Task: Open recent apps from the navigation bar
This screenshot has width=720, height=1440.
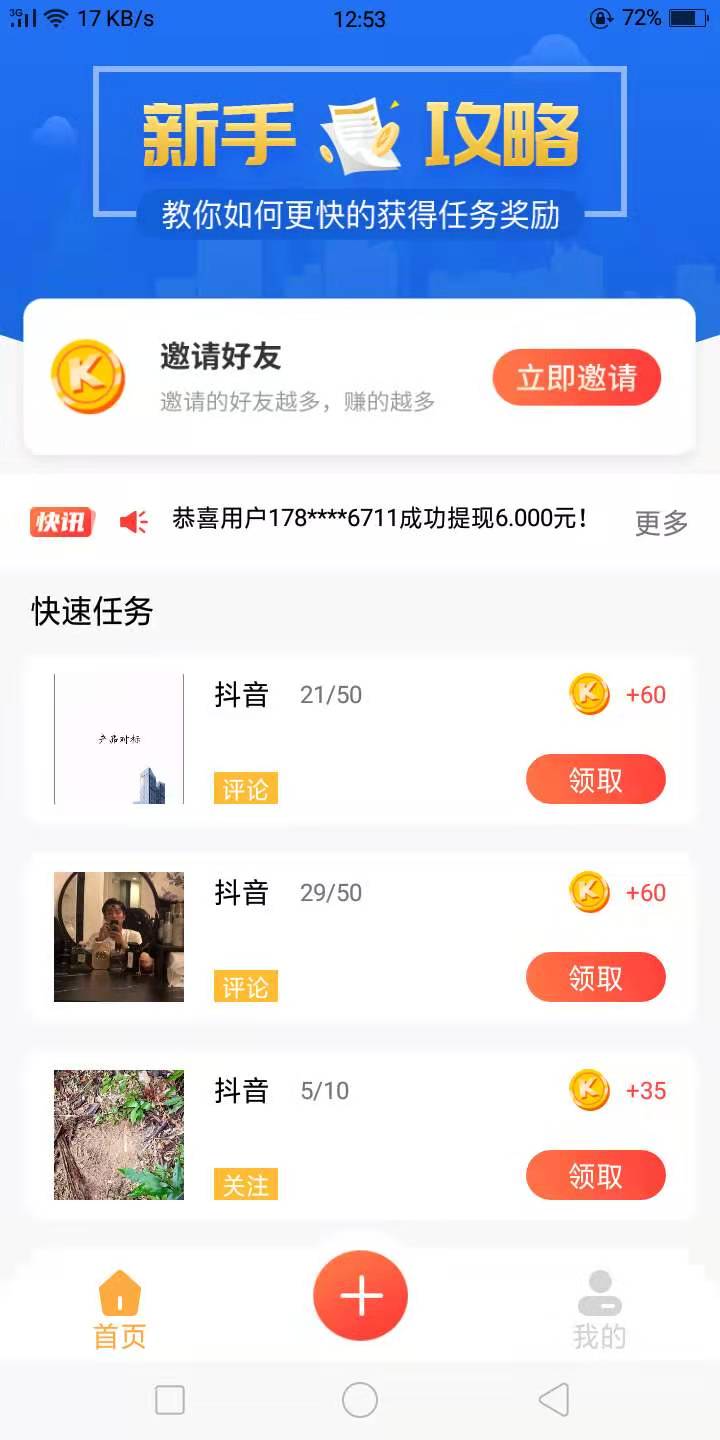Action: point(170,1400)
